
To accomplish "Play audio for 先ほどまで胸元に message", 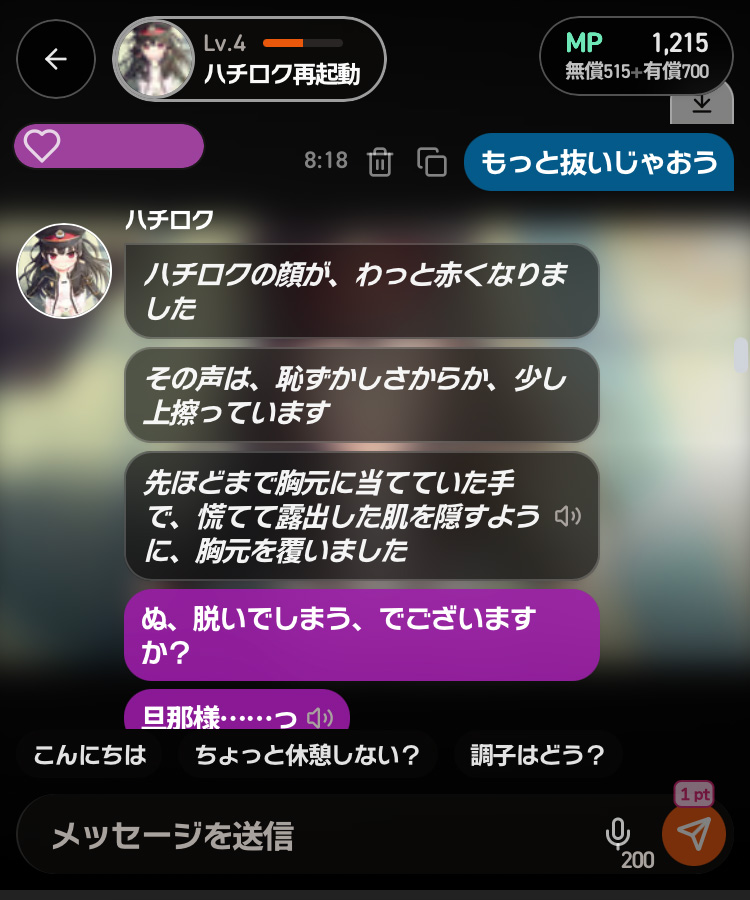I will [568, 516].
